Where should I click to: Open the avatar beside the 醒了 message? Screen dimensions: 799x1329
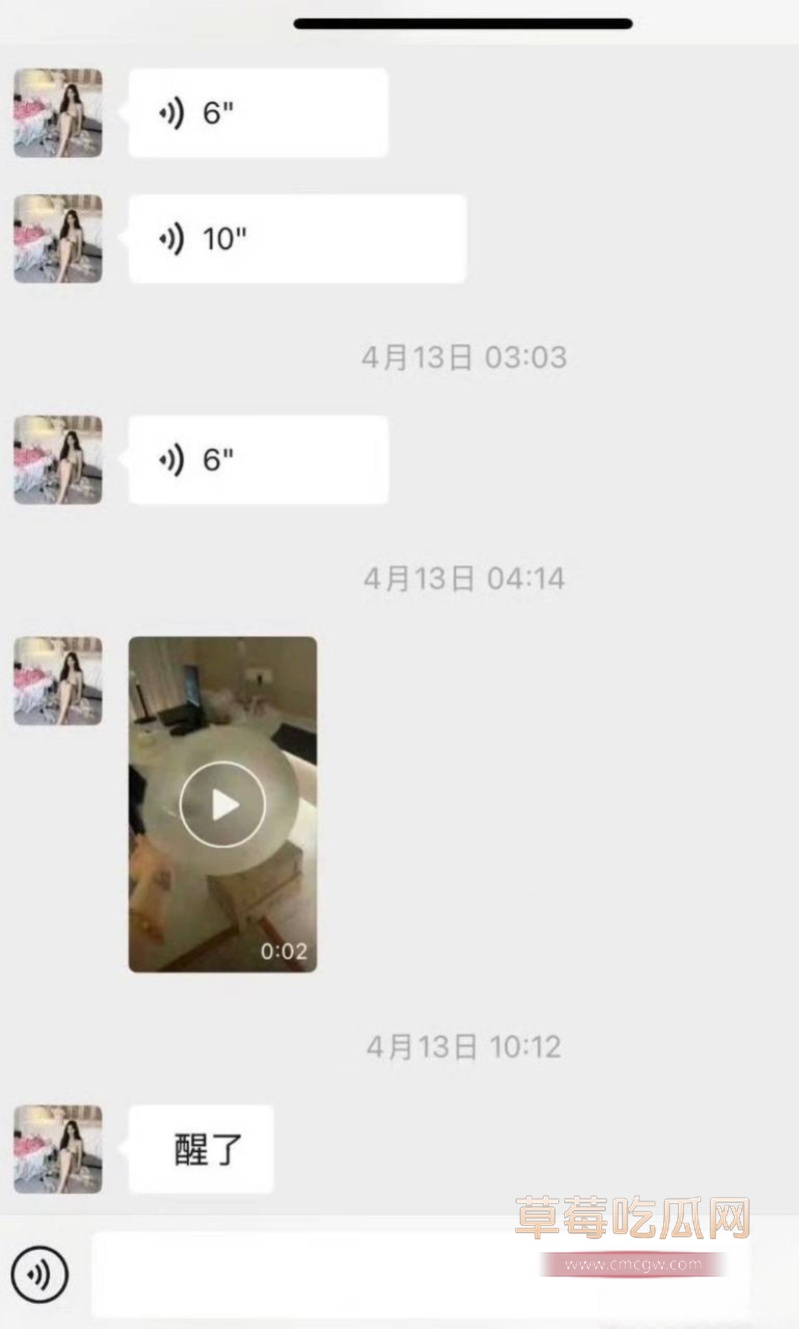pos(57,1148)
